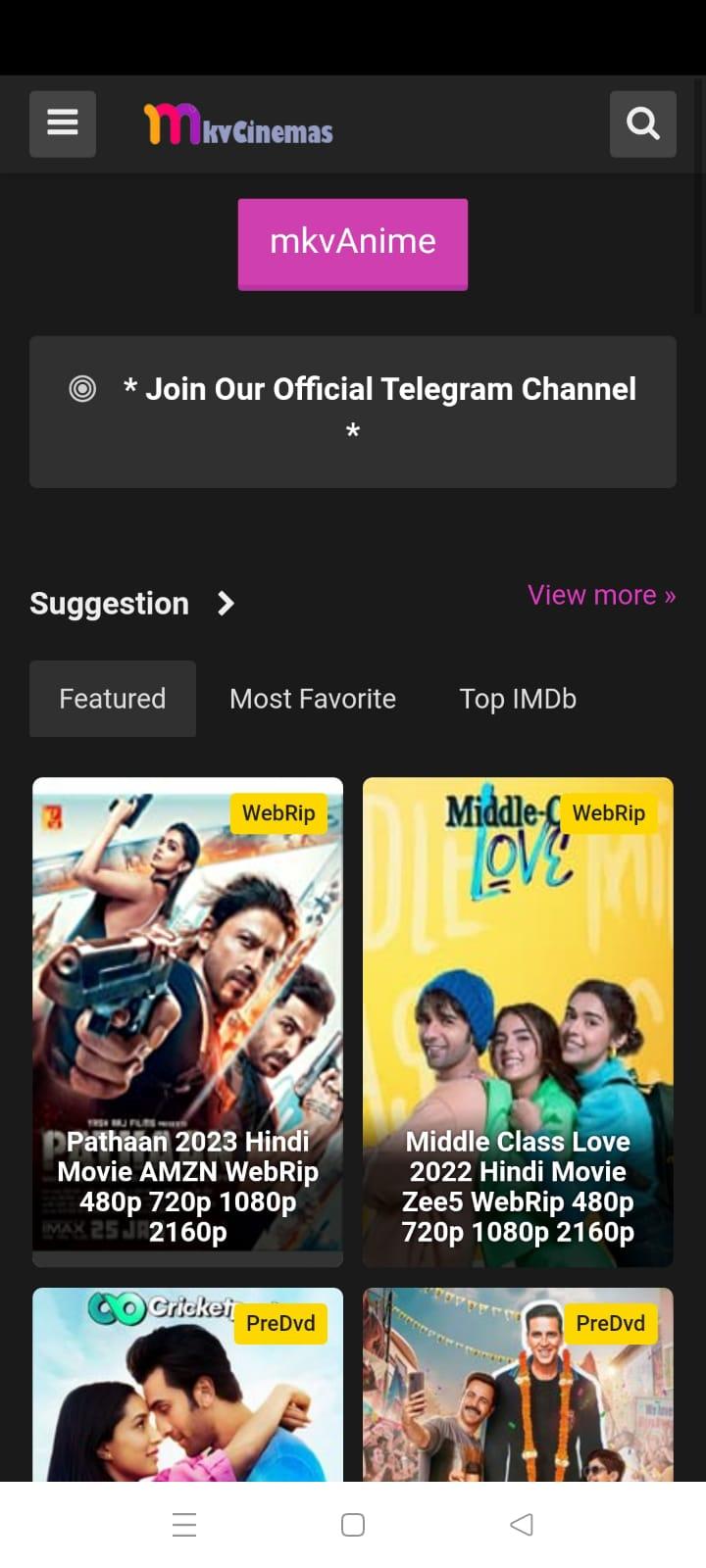706x1568 pixels.
Task: Tap the Android back navigation icon
Action: (x=521, y=1524)
